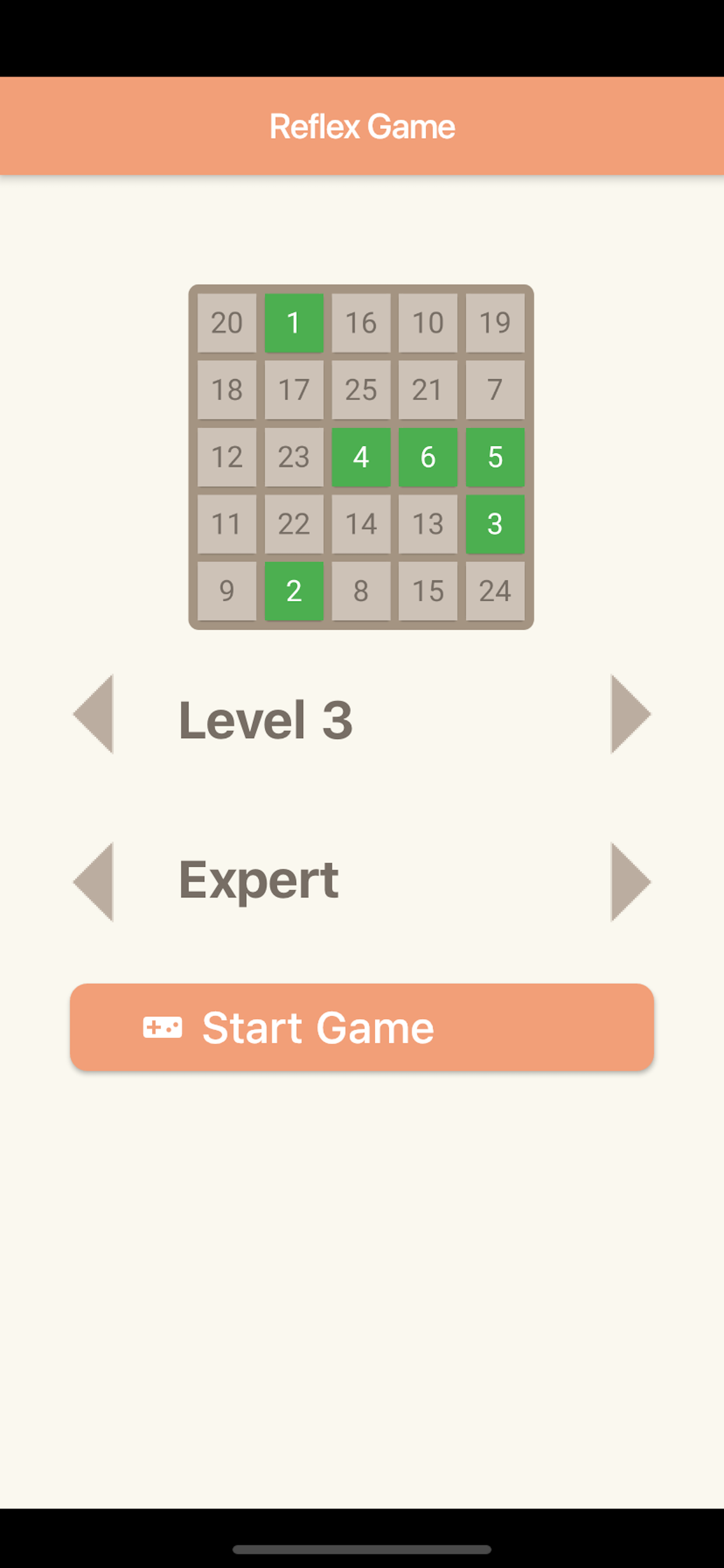Start the game
Screen dimensions: 724x1568
coord(362,1027)
